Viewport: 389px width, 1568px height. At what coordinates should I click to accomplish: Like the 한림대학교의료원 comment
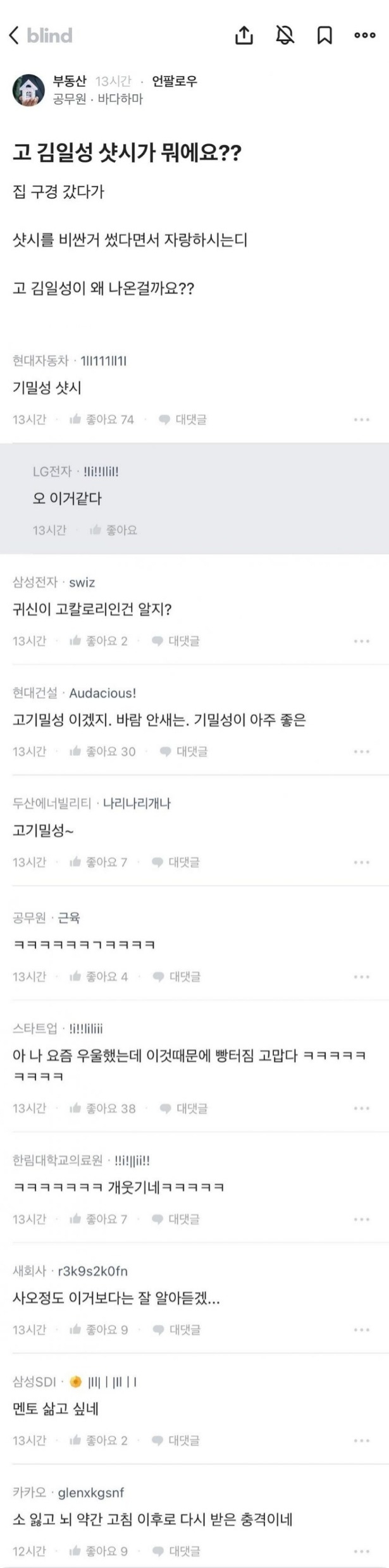point(99,1219)
